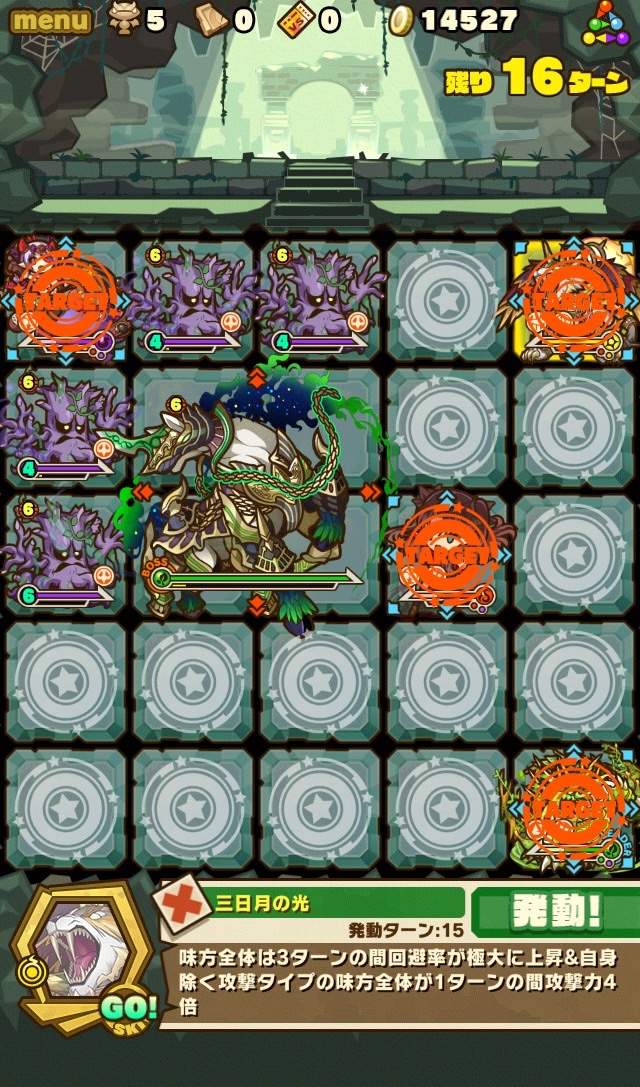This screenshot has height=1087, width=640.
Task: Open the colored orbs attribute icon
Action: pos(606,24)
